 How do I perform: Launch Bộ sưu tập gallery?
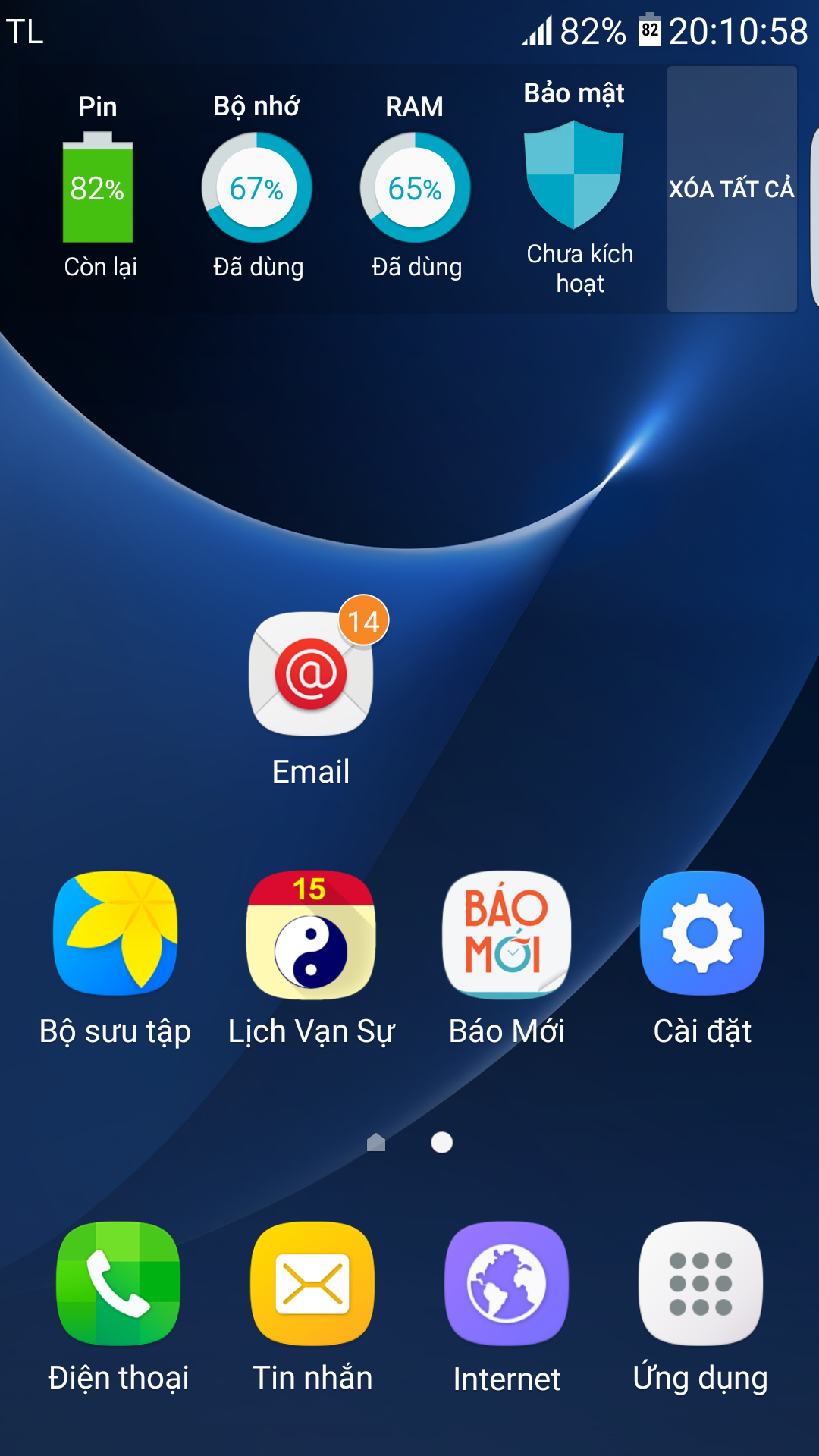click(115, 933)
